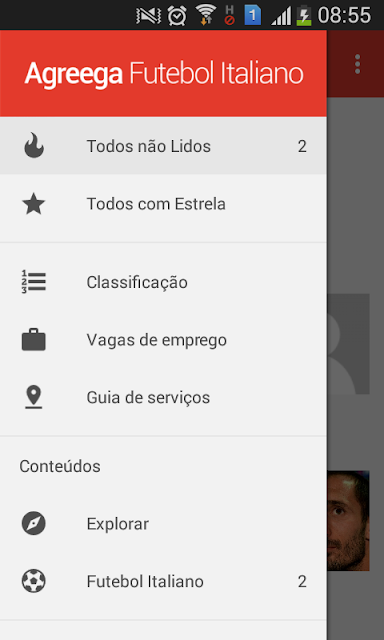Viewport: 384px width, 640px height.
Task: Go to Classificação
Action: [163, 282]
